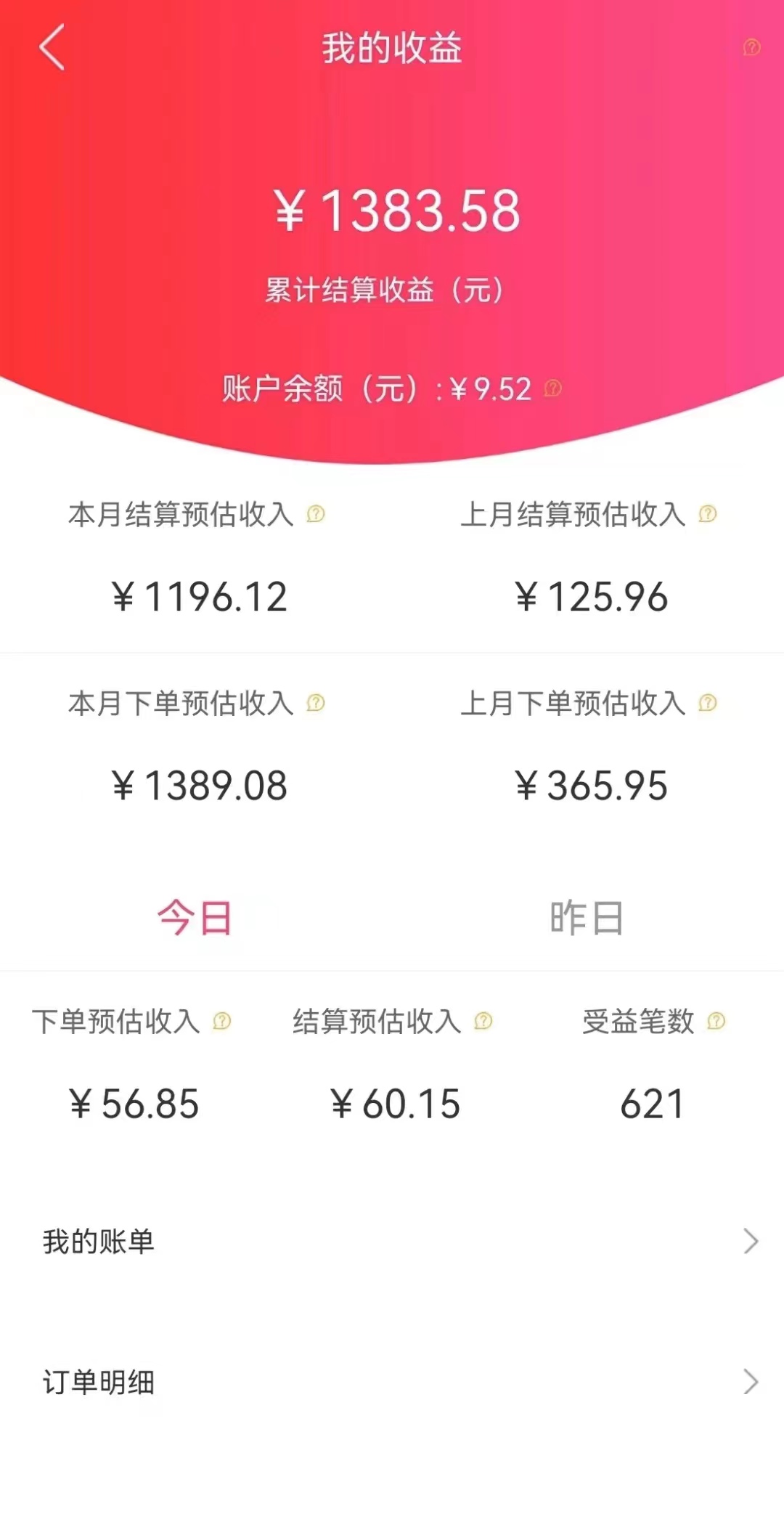The width and height of the screenshot is (784, 1535).
Task: Tap the help icon next to 账户余额
Action: pyautogui.click(x=552, y=389)
